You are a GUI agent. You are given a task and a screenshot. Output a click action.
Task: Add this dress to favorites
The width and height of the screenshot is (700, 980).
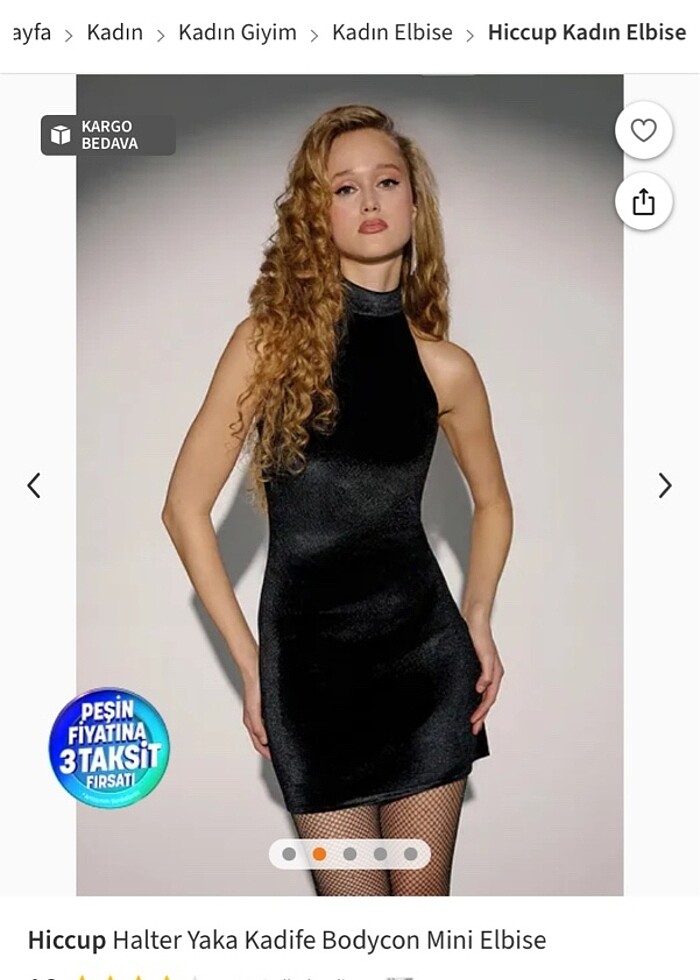tap(643, 131)
